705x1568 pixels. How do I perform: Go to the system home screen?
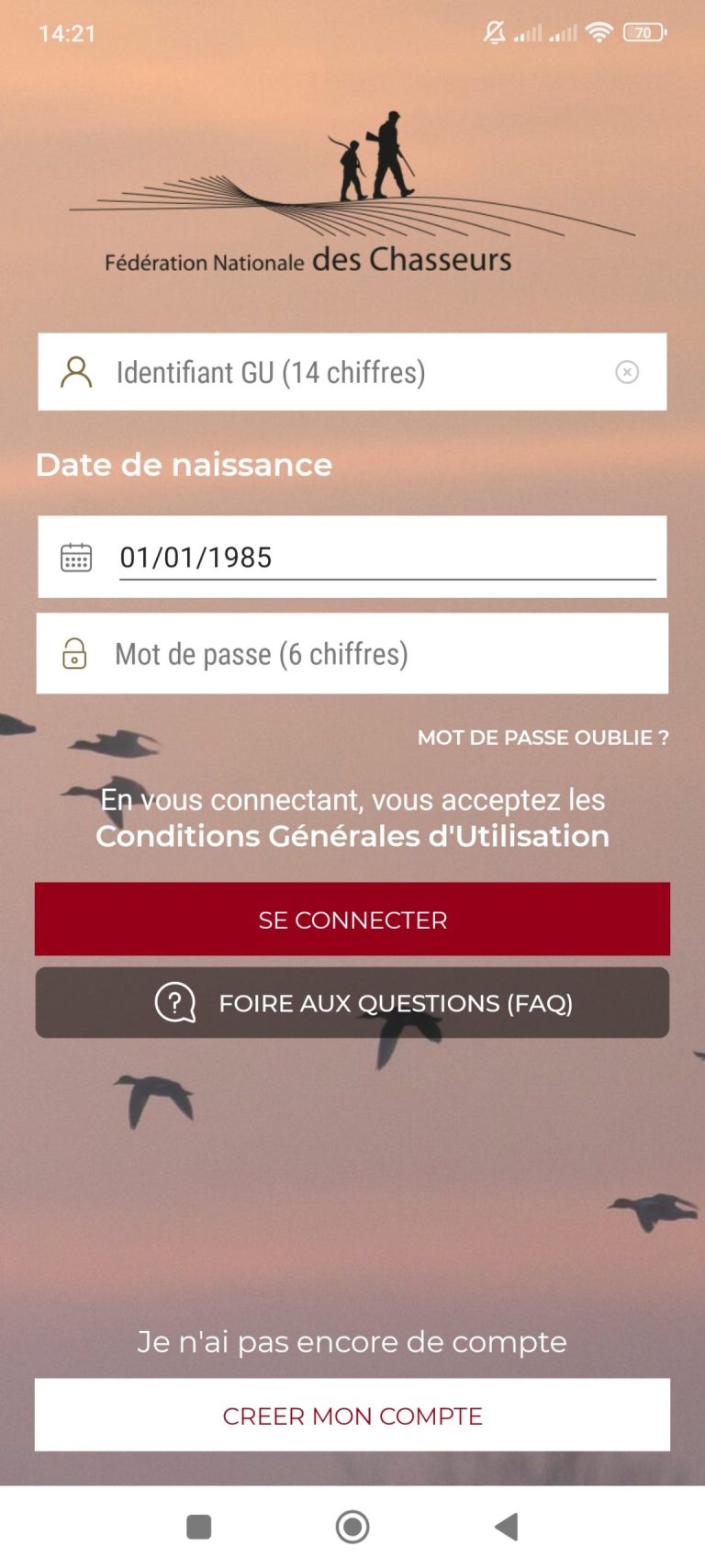pyautogui.click(x=352, y=1527)
